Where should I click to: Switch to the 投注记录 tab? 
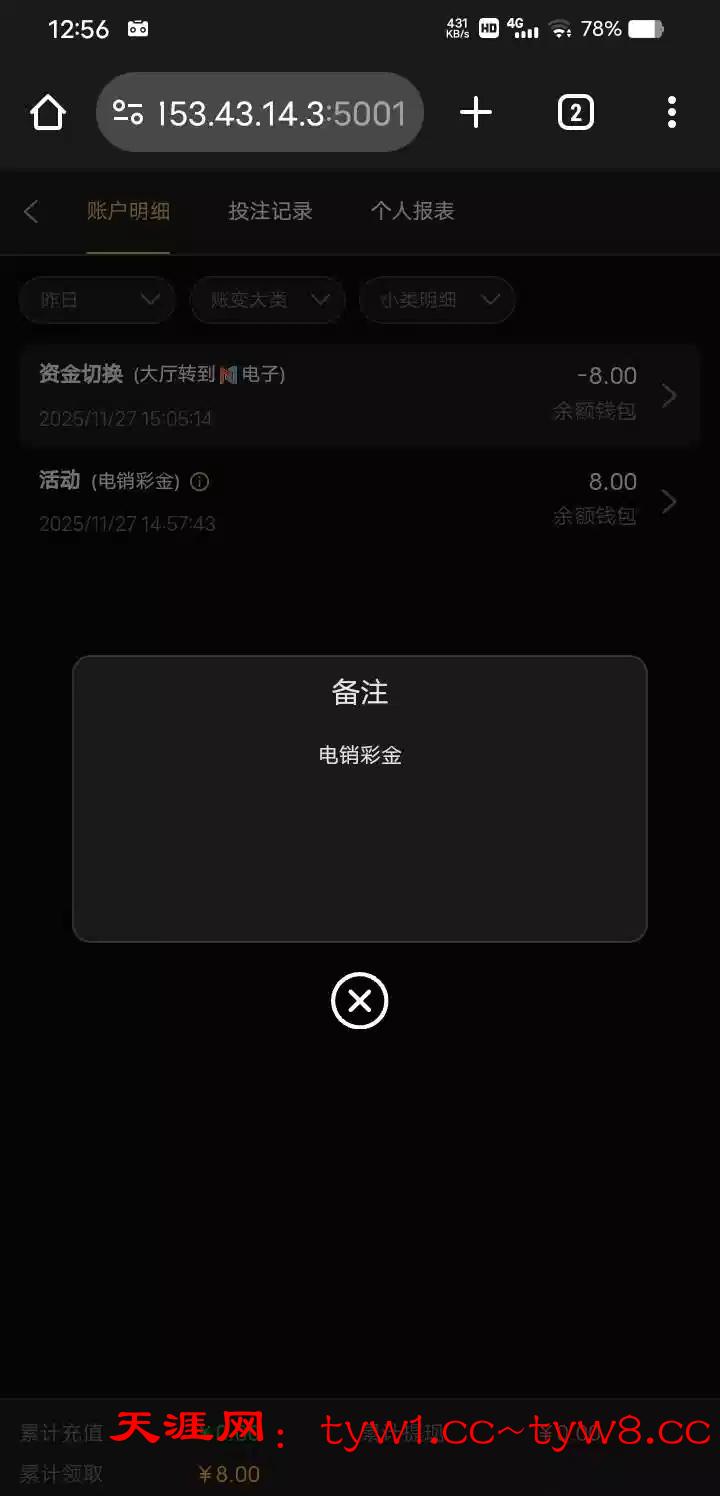coord(270,211)
